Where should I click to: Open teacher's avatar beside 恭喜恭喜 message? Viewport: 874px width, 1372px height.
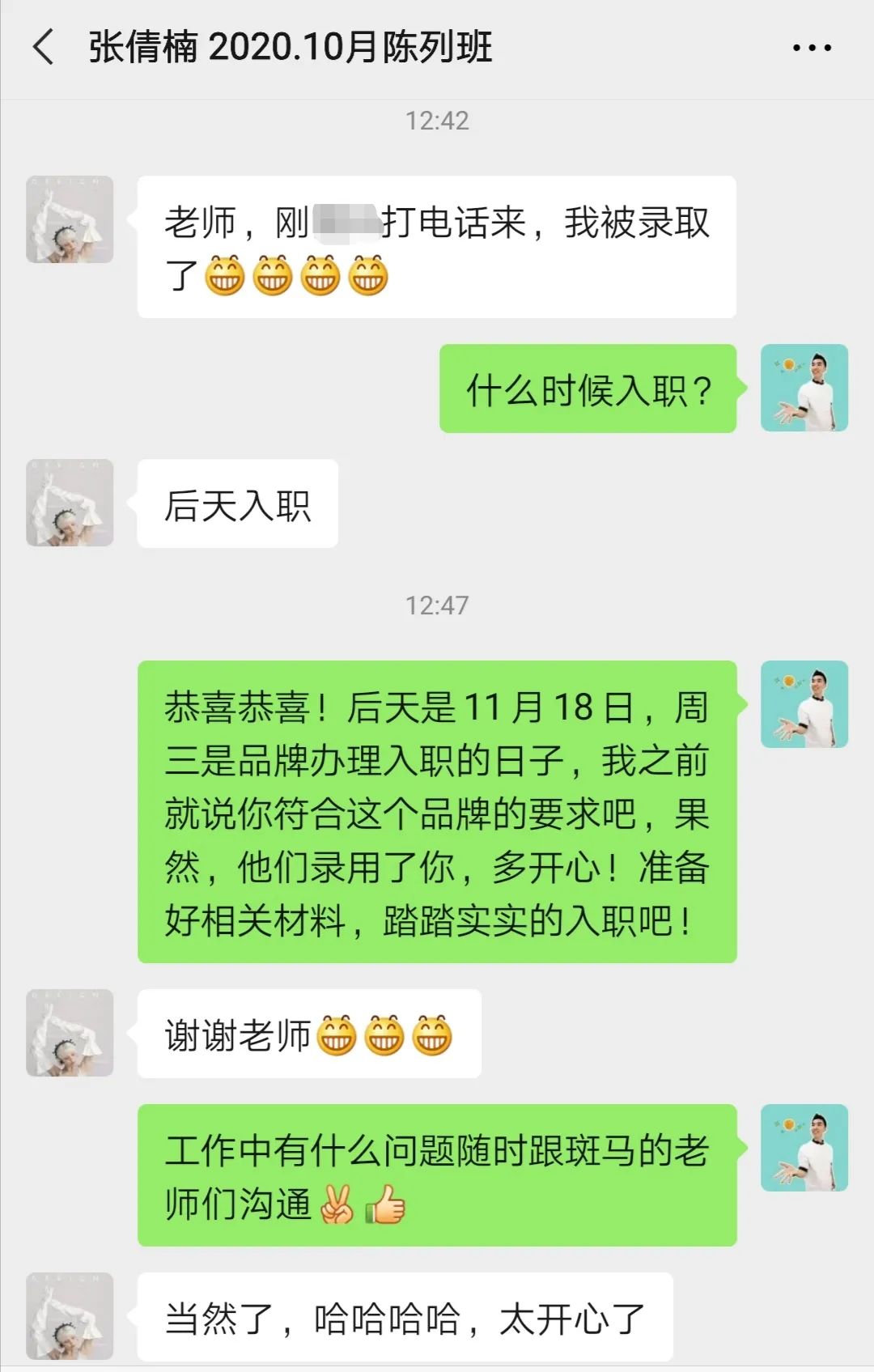pyautogui.click(x=804, y=704)
